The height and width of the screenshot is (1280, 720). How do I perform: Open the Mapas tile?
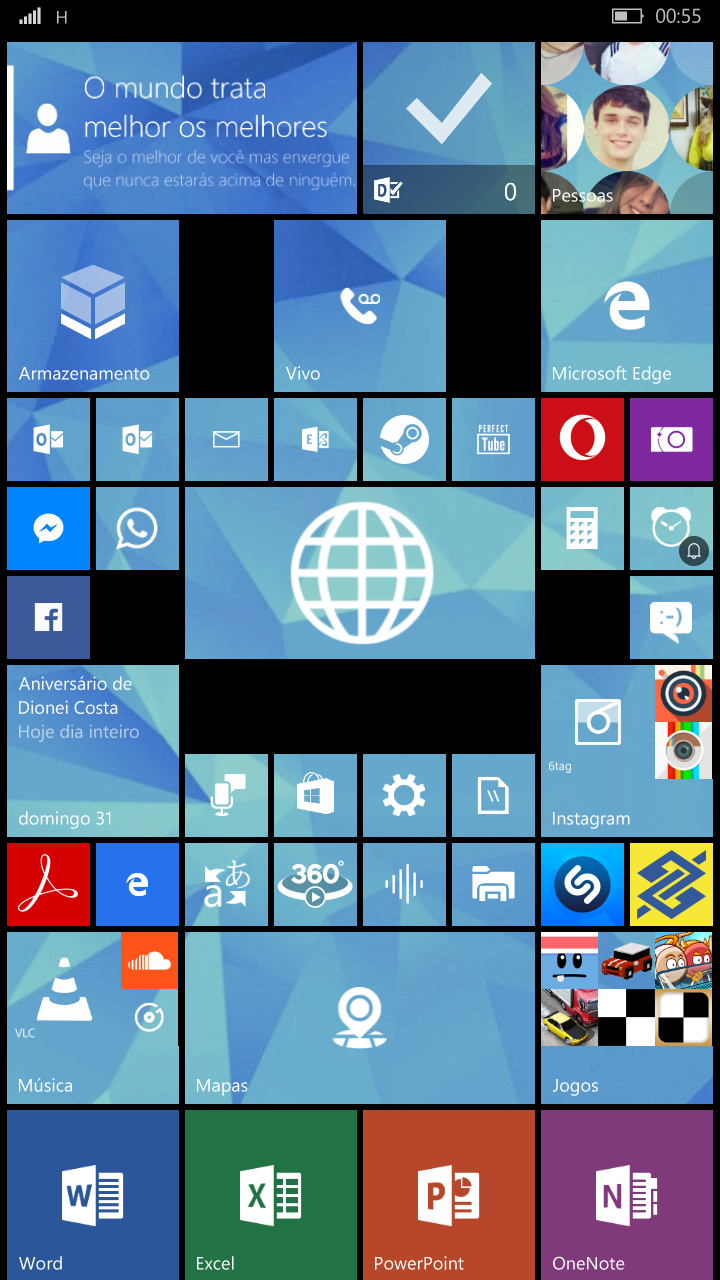pos(360,1017)
